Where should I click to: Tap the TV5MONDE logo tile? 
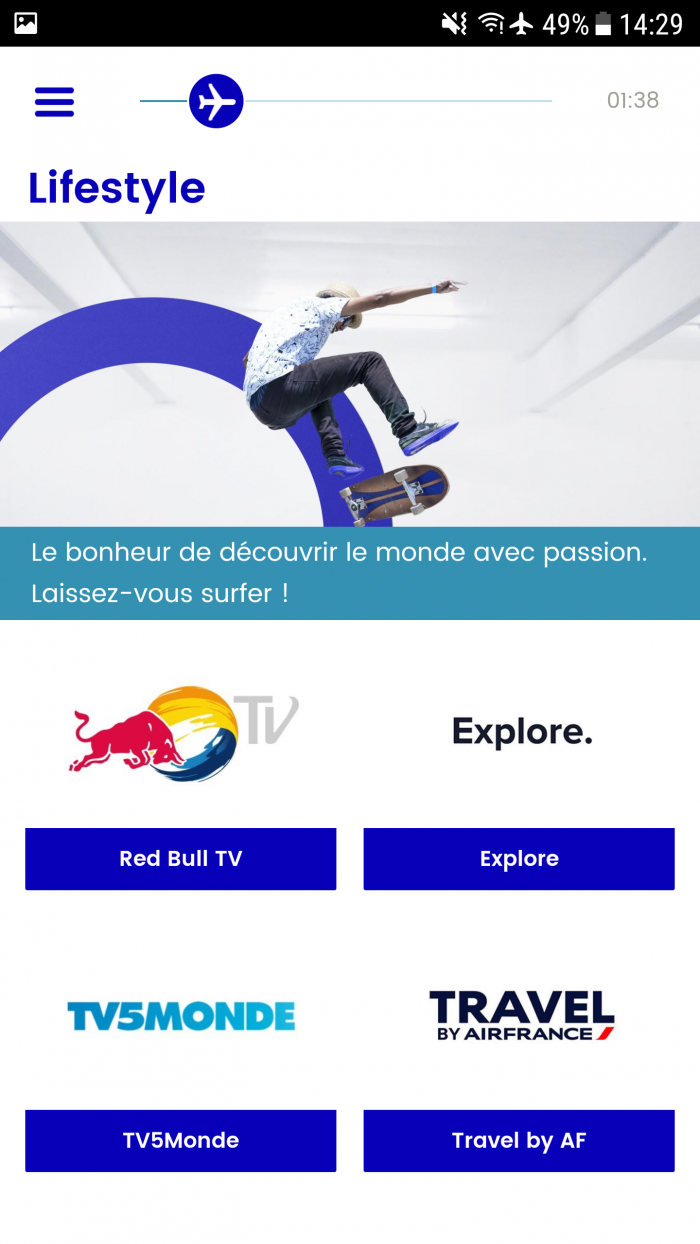181,1016
